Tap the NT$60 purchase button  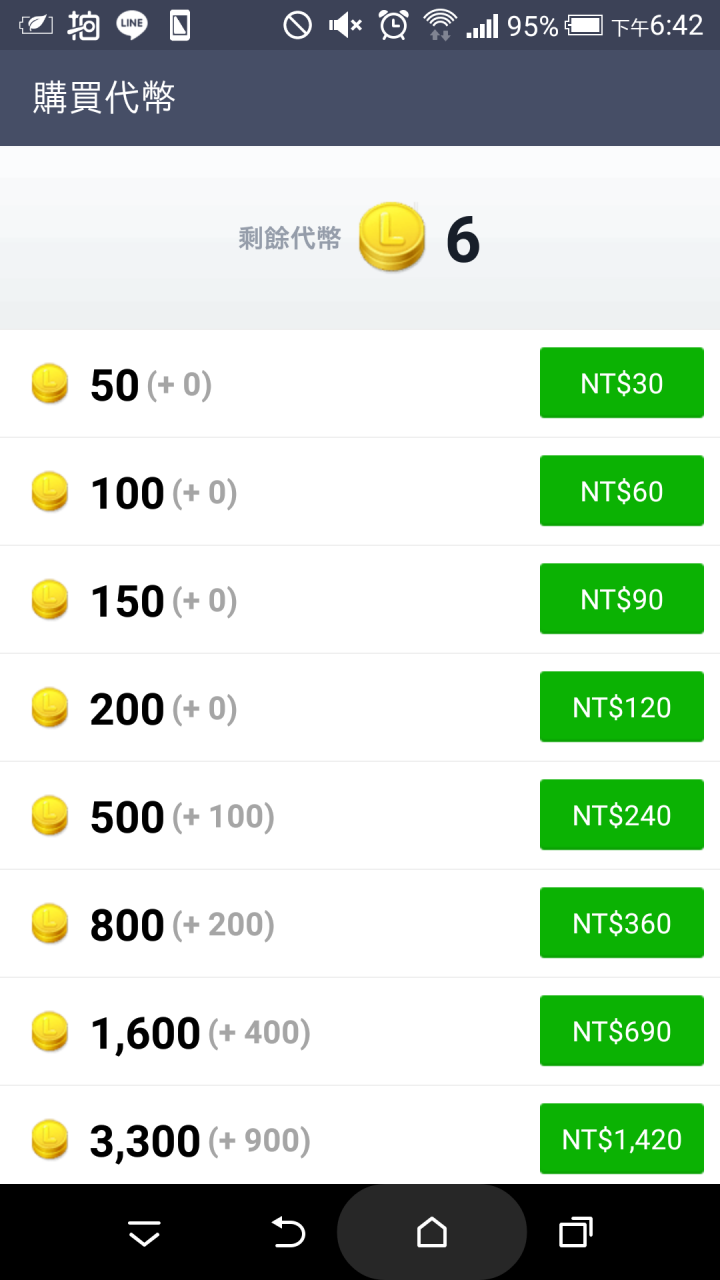tap(622, 491)
